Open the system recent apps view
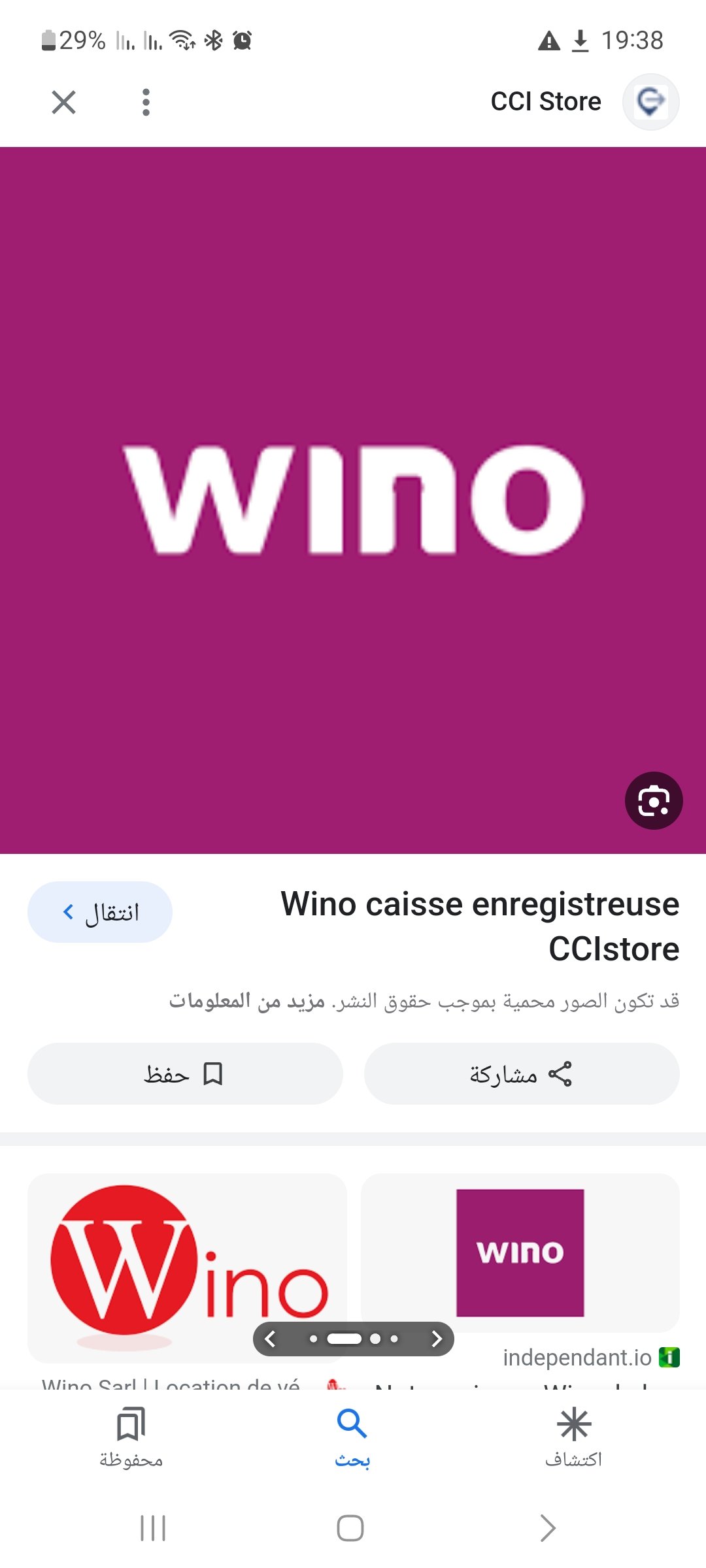This screenshot has width=706, height=1568. (x=153, y=1528)
